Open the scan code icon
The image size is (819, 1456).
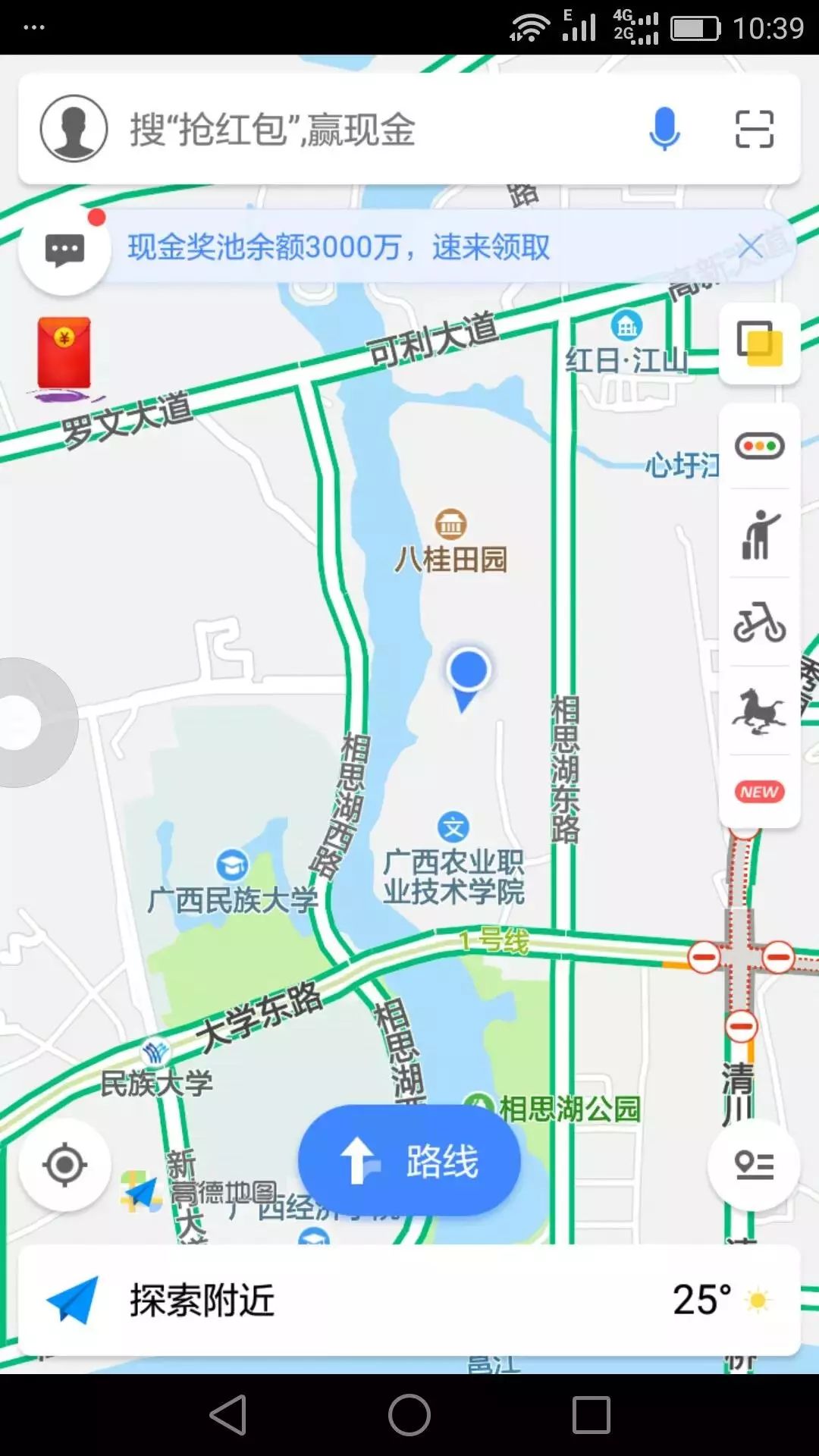pyautogui.click(x=755, y=128)
